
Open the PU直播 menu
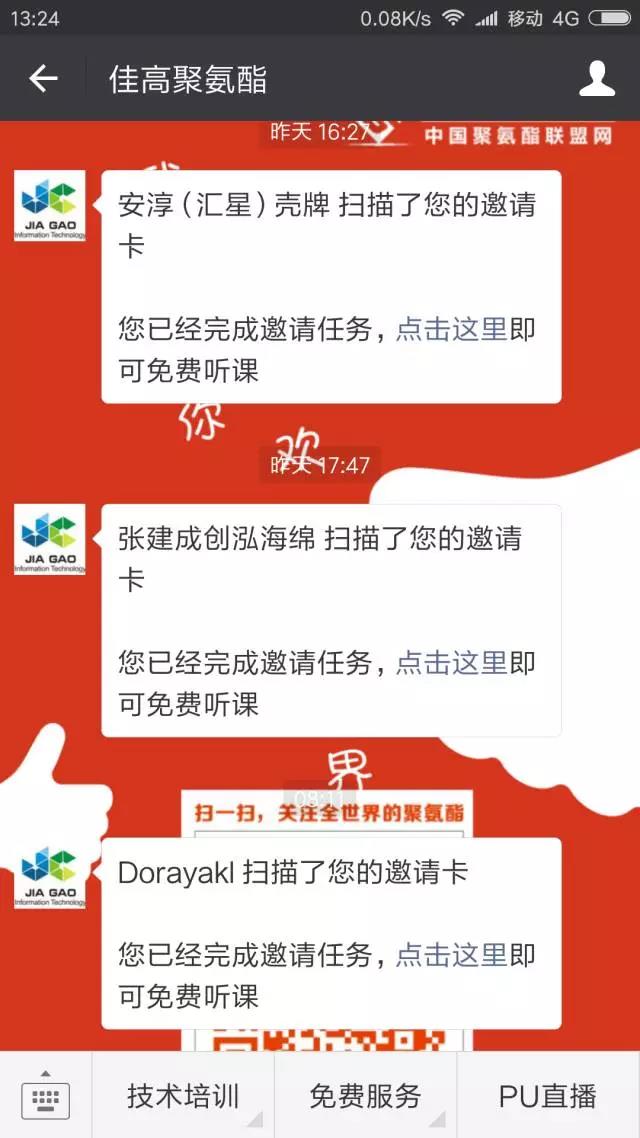[x=548, y=1096]
